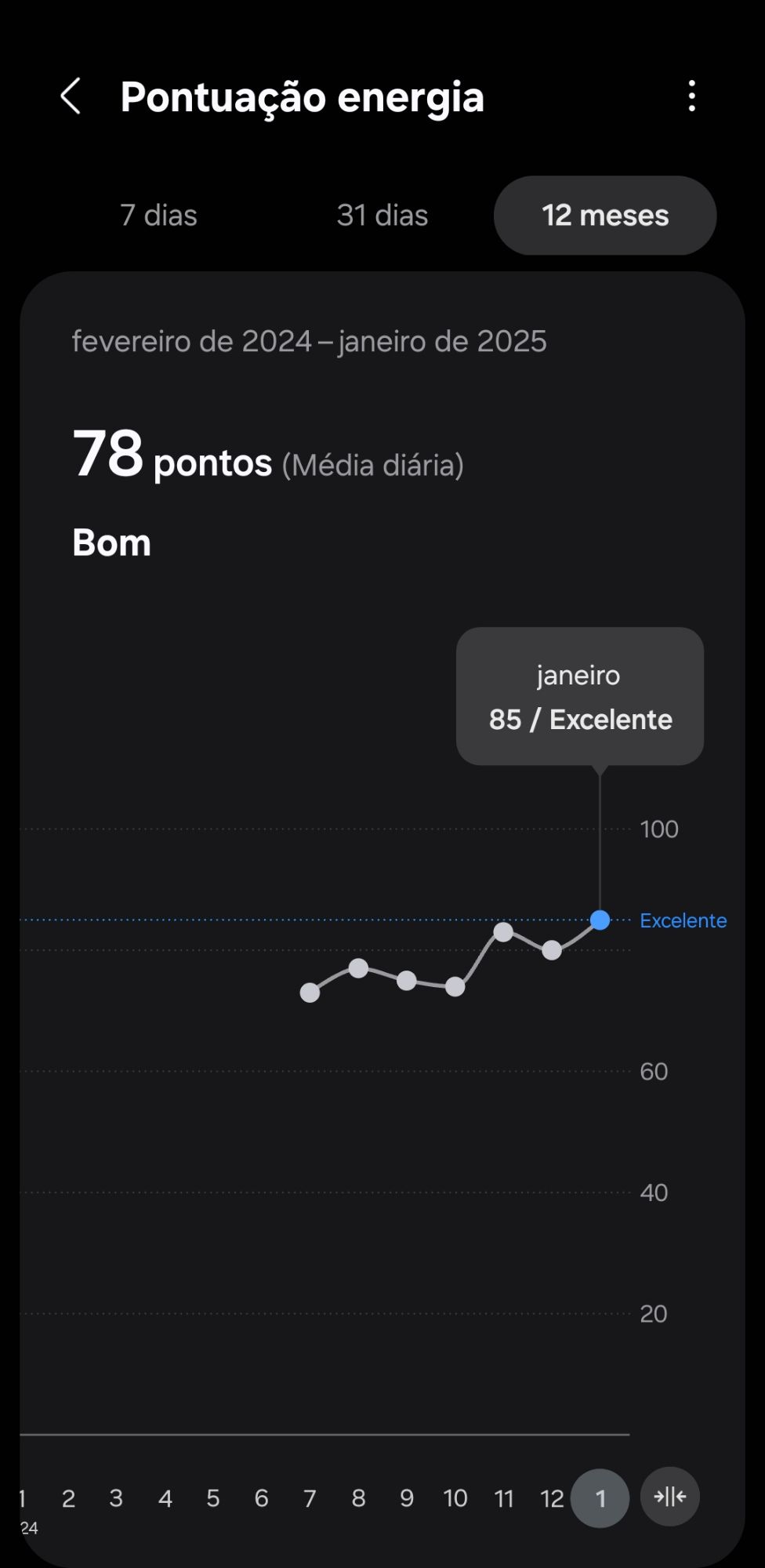Select month 5 on the chart axis
The height and width of the screenshot is (1568, 765).
tap(213, 1498)
